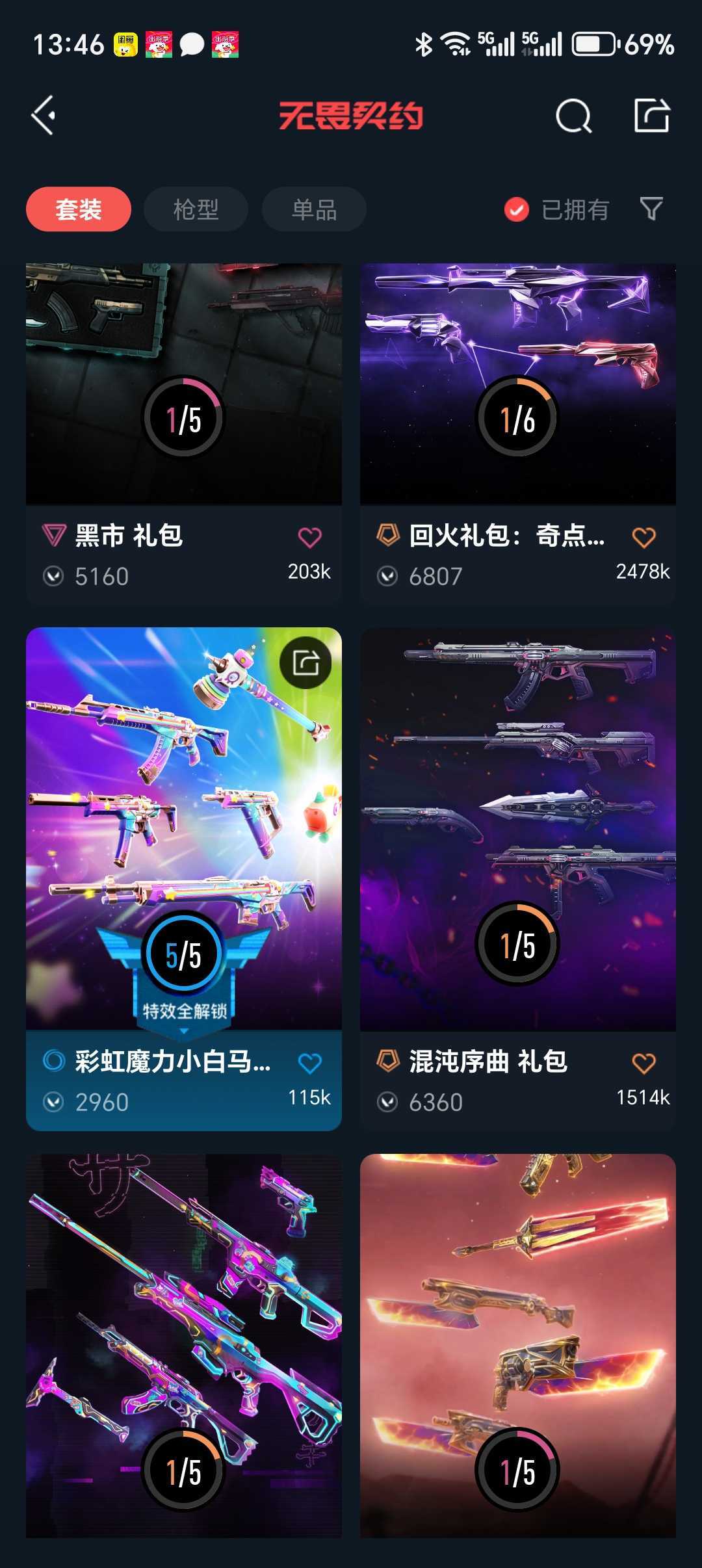
Task: Open the 彩虹魔力小白马 bundle card
Action: 184,879
